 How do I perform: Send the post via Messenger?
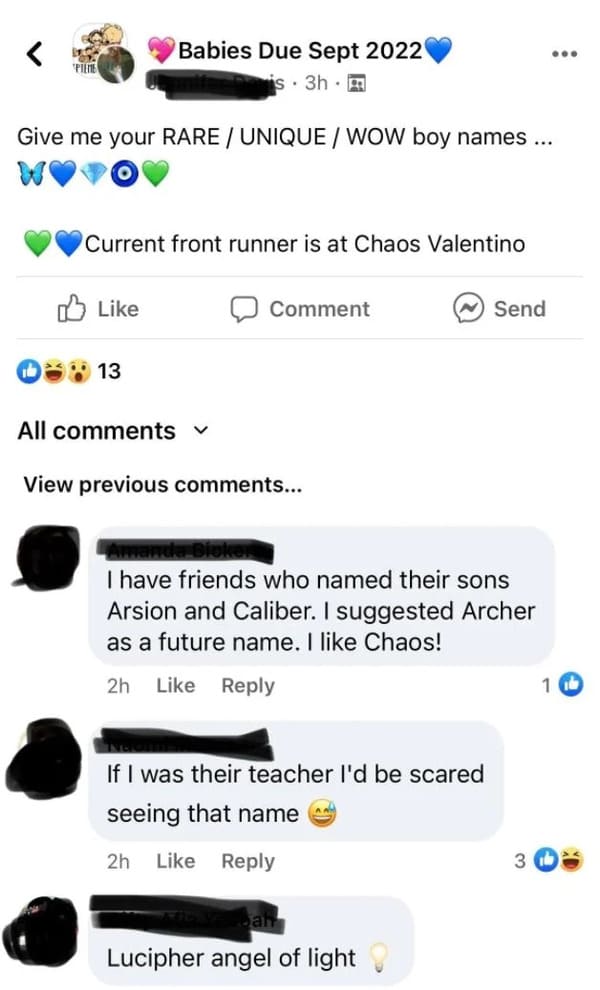(x=500, y=309)
